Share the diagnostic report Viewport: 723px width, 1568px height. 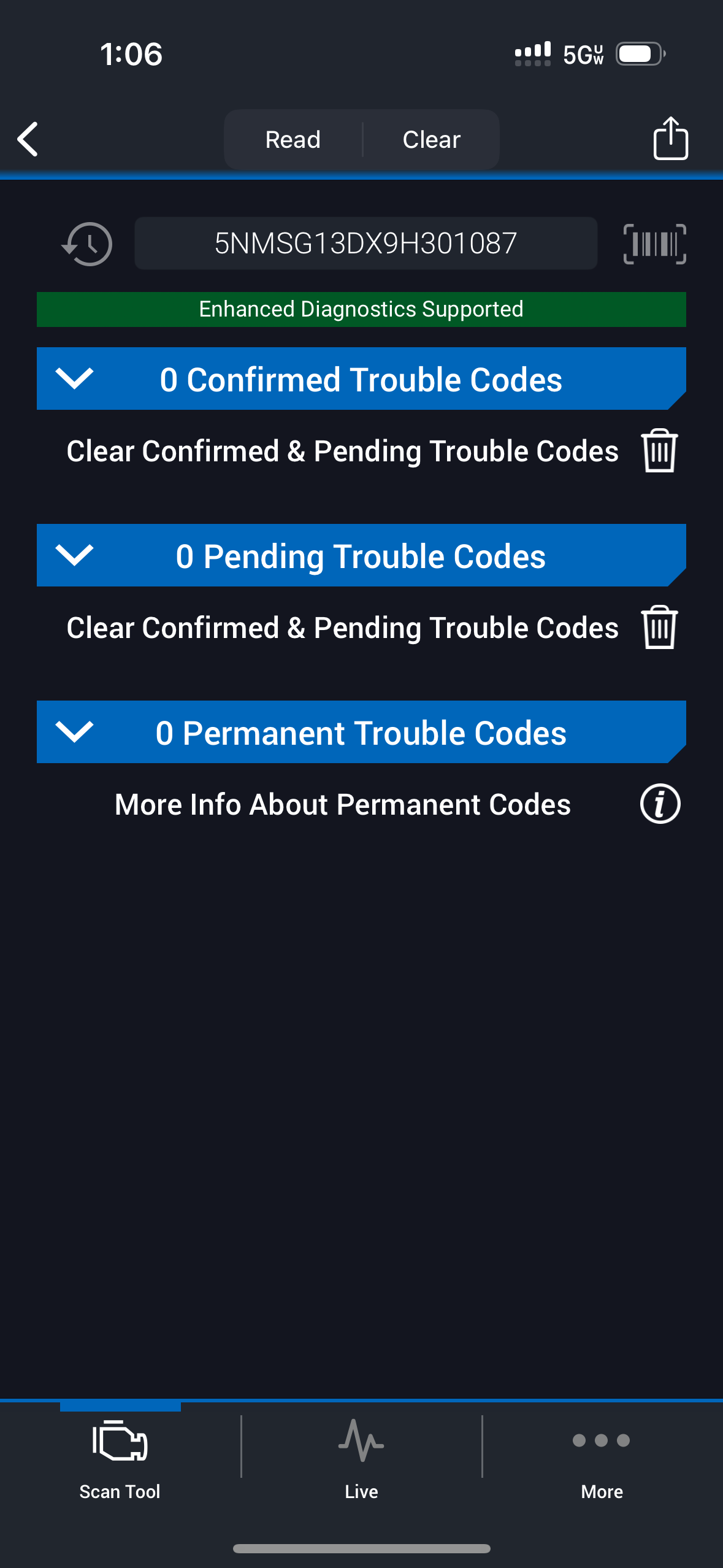(670, 139)
